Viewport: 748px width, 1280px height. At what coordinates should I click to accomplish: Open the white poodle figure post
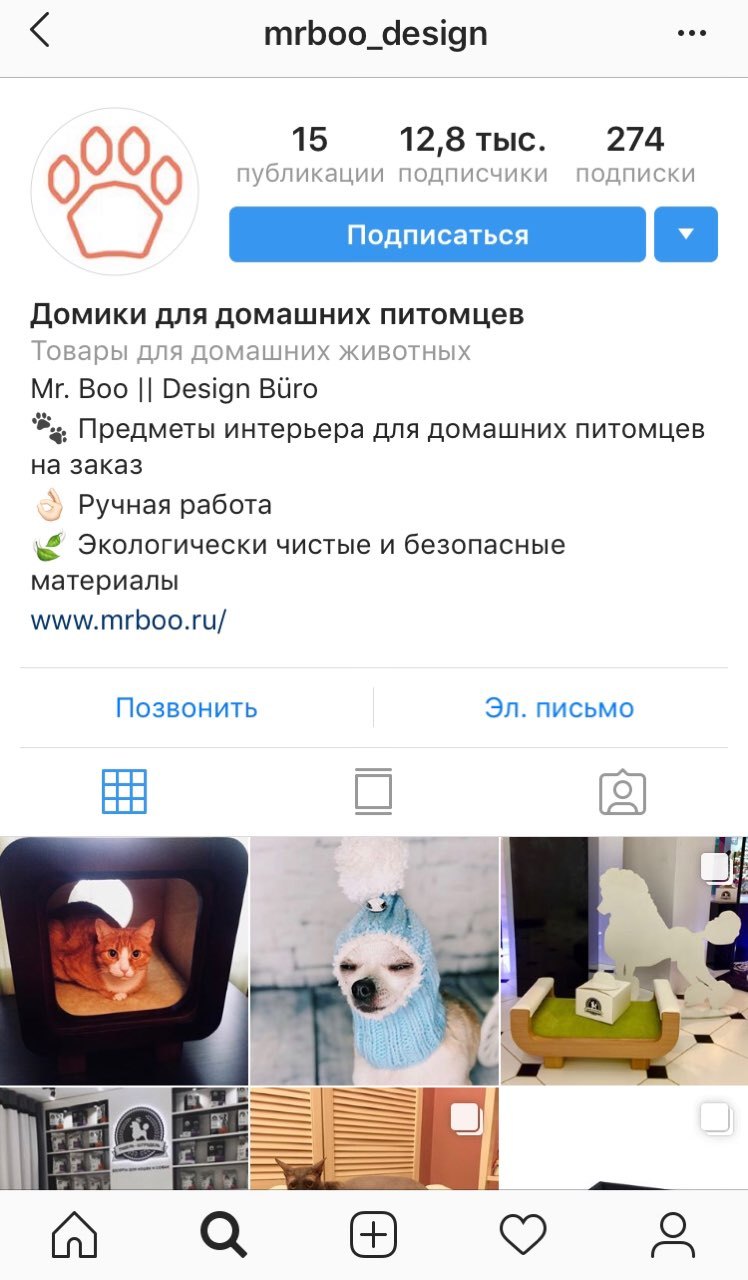point(624,961)
